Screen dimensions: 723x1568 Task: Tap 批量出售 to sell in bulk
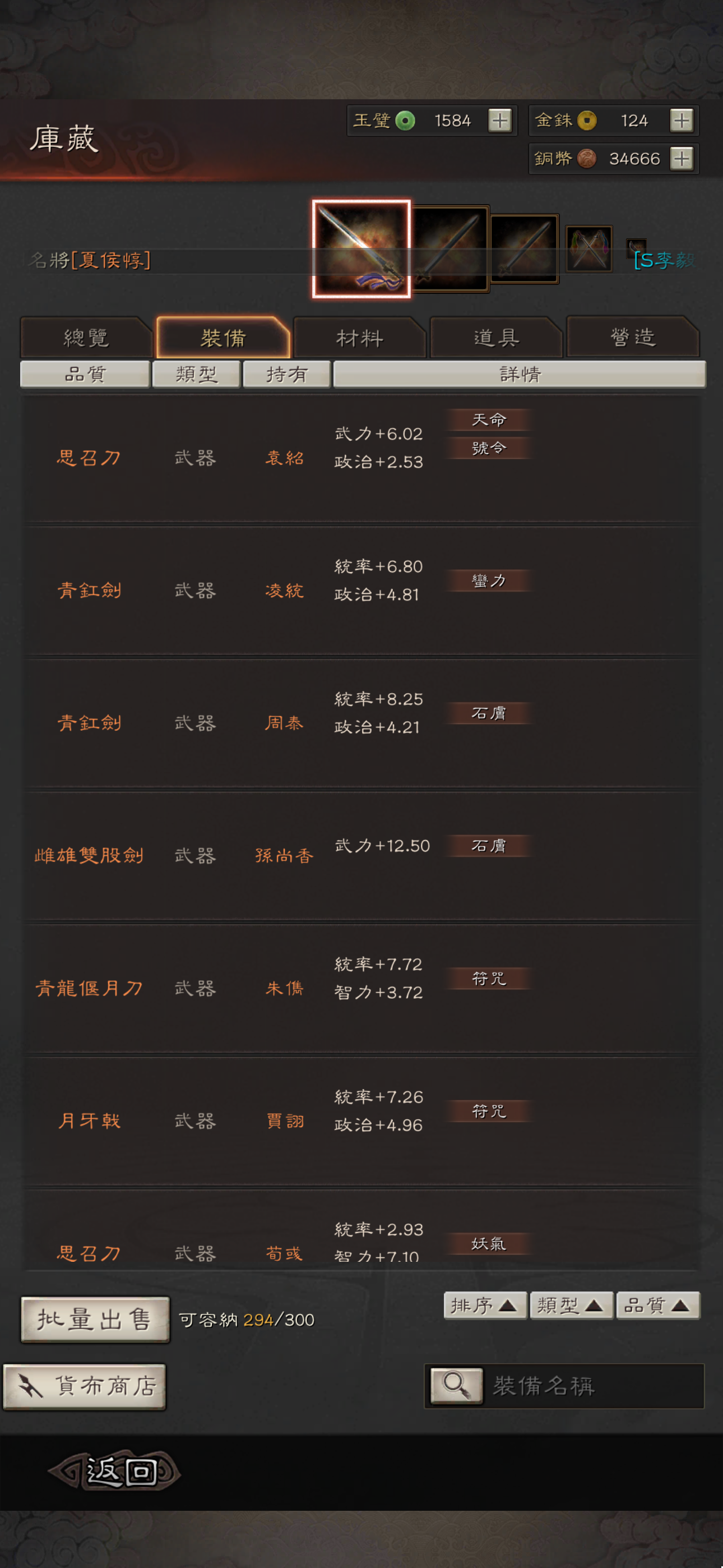pyautogui.click(x=95, y=1320)
